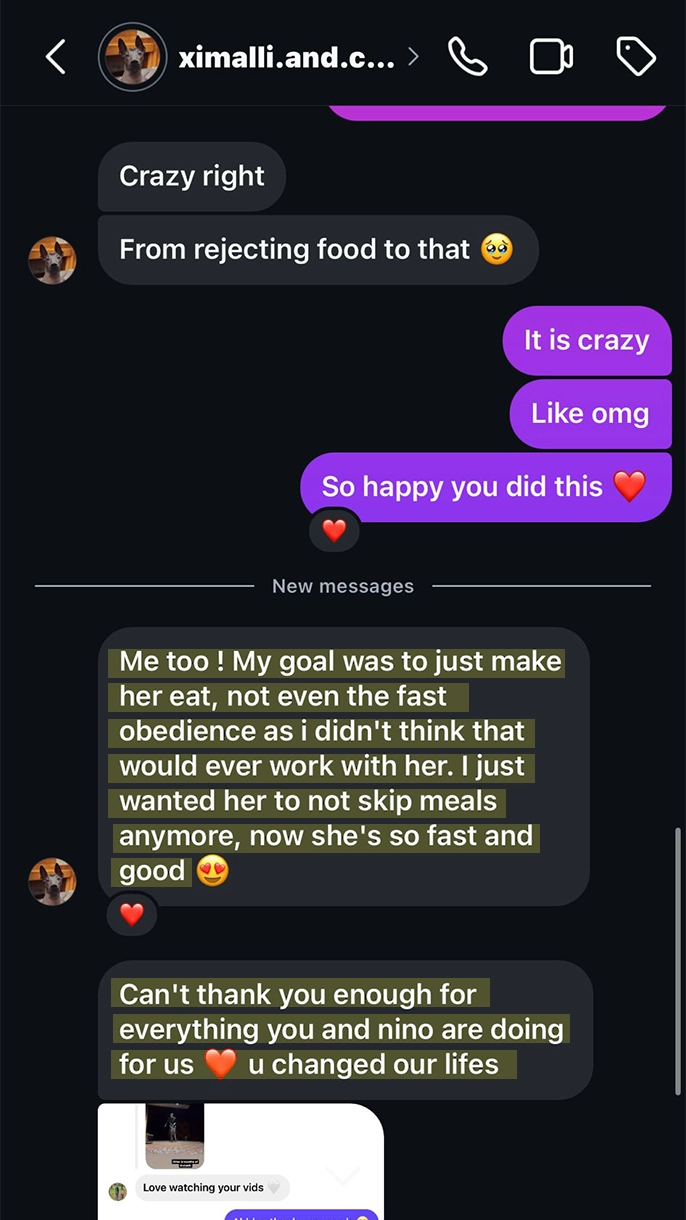Image resolution: width=686 pixels, height=1220 pixels.
Task: Open the label tag icon
Action: [636, 57]
